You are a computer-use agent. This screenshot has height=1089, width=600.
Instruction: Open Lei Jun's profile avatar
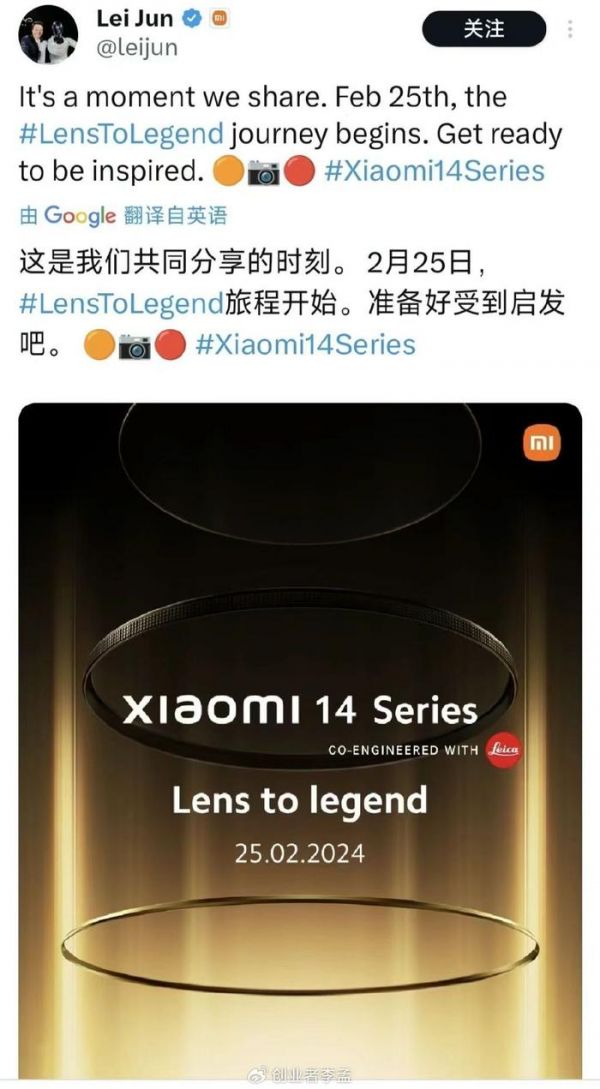pos(47,33)
